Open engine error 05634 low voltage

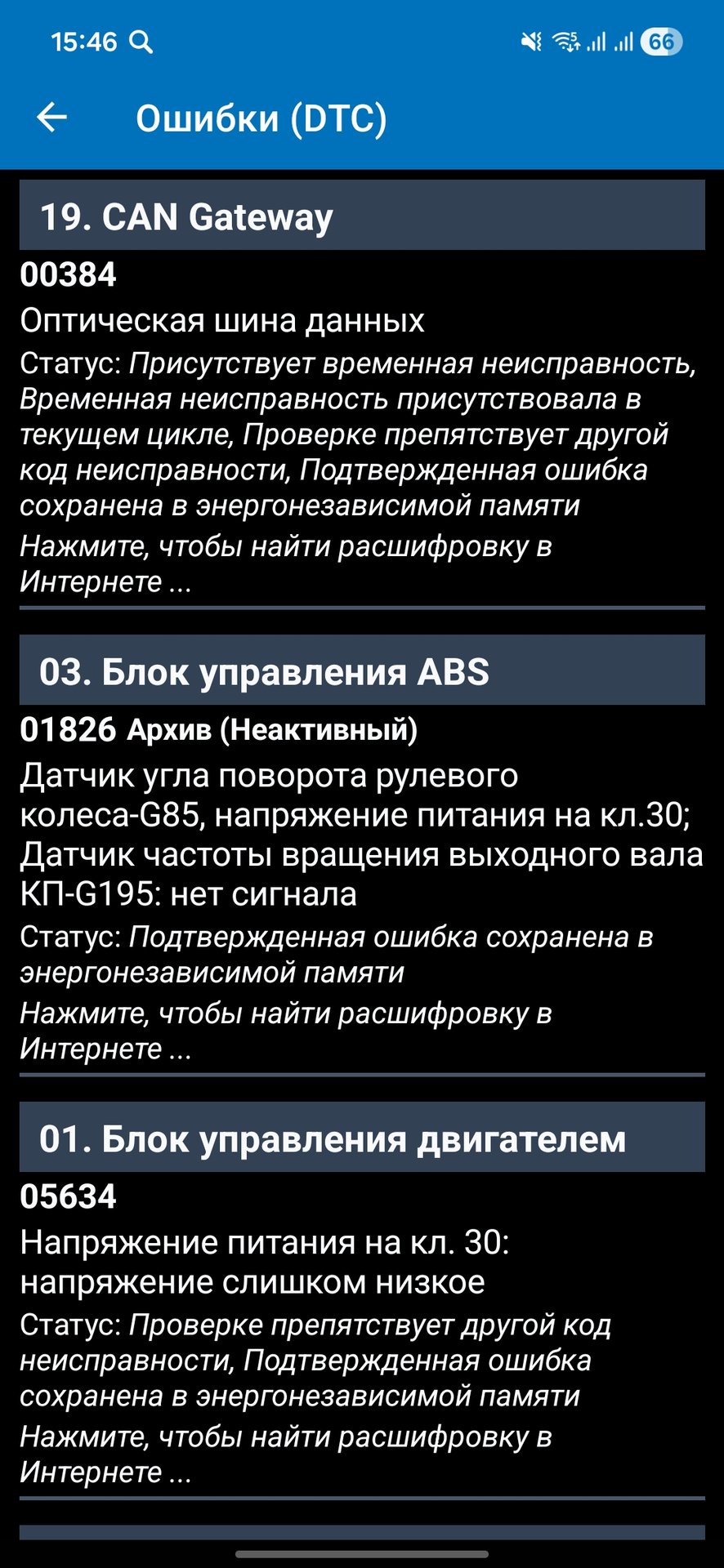[x=362, y=1334]
